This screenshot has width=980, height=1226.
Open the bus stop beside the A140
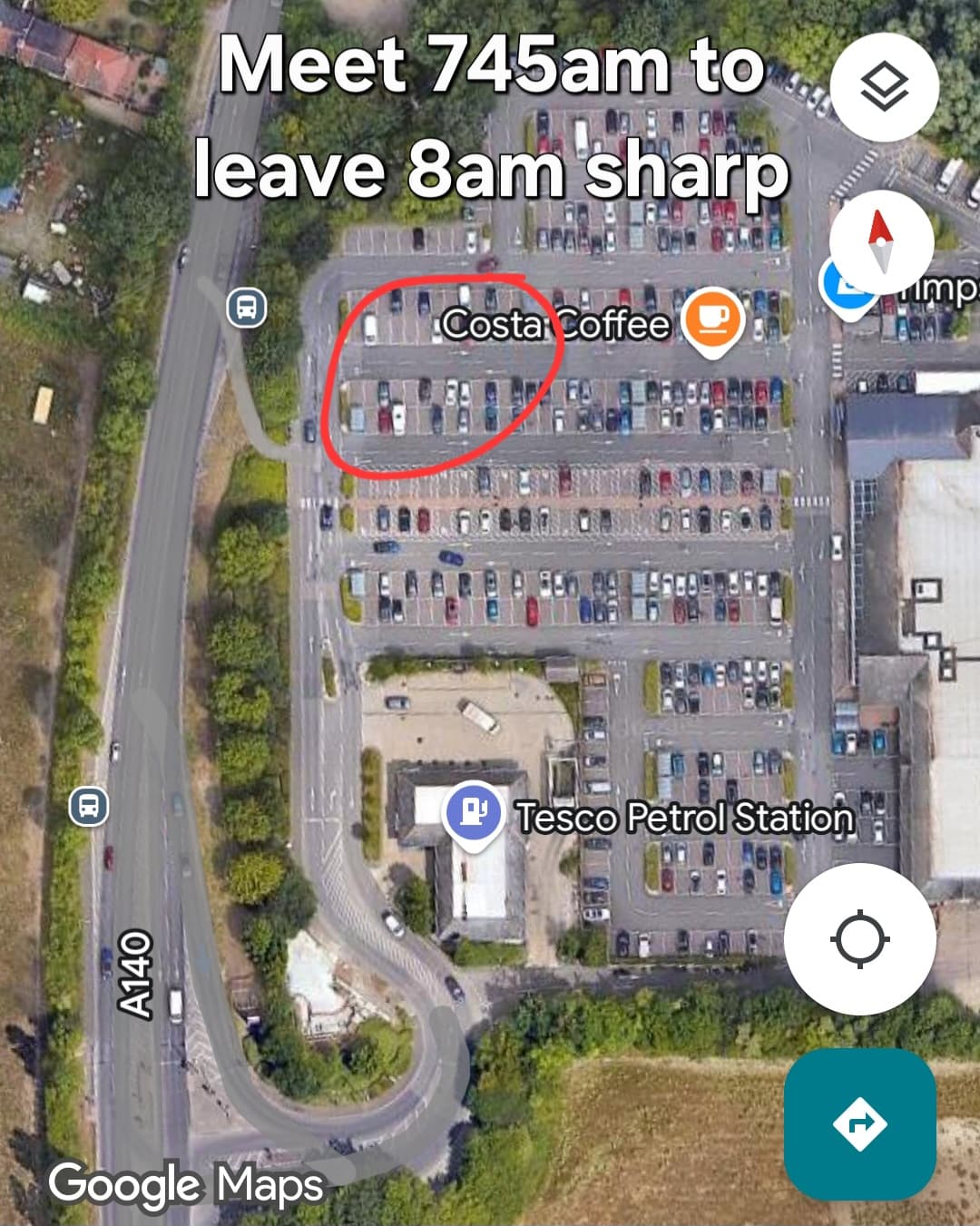pyautogui.click(x=89, y=806)
